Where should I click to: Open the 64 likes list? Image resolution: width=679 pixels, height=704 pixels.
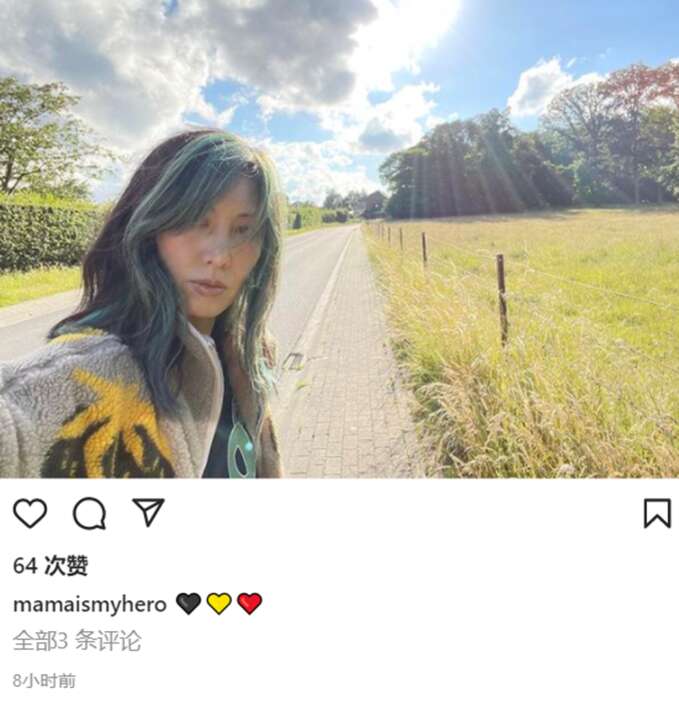click(x=50, y=566)
